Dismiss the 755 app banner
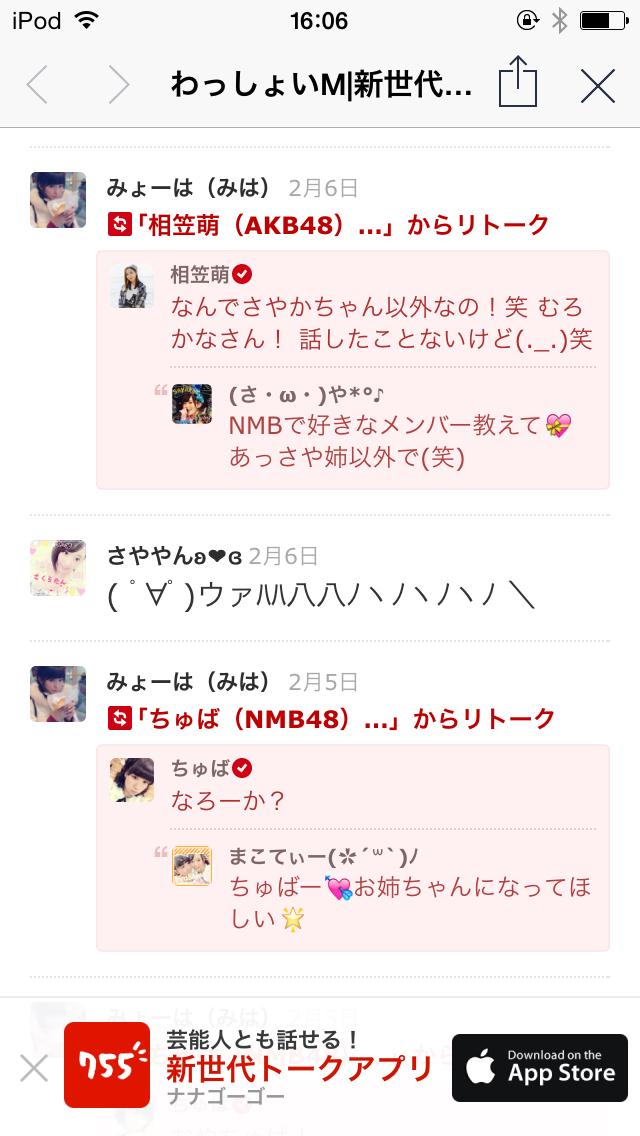 34,1068
